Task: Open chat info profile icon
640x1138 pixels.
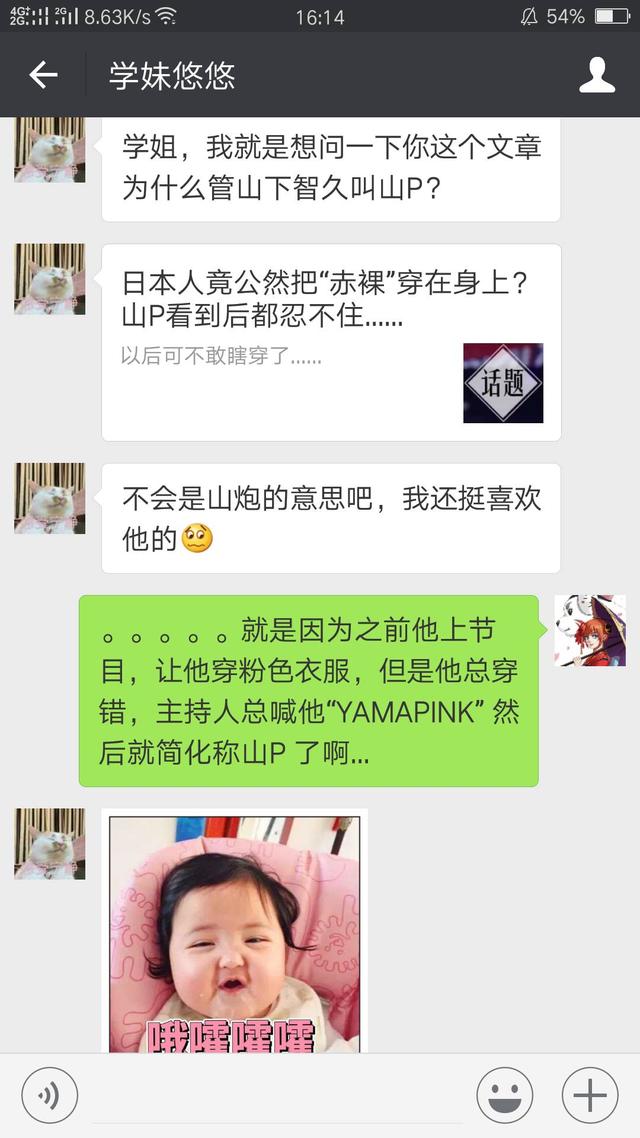Action: pyautogui.click(x=597, y=75)
